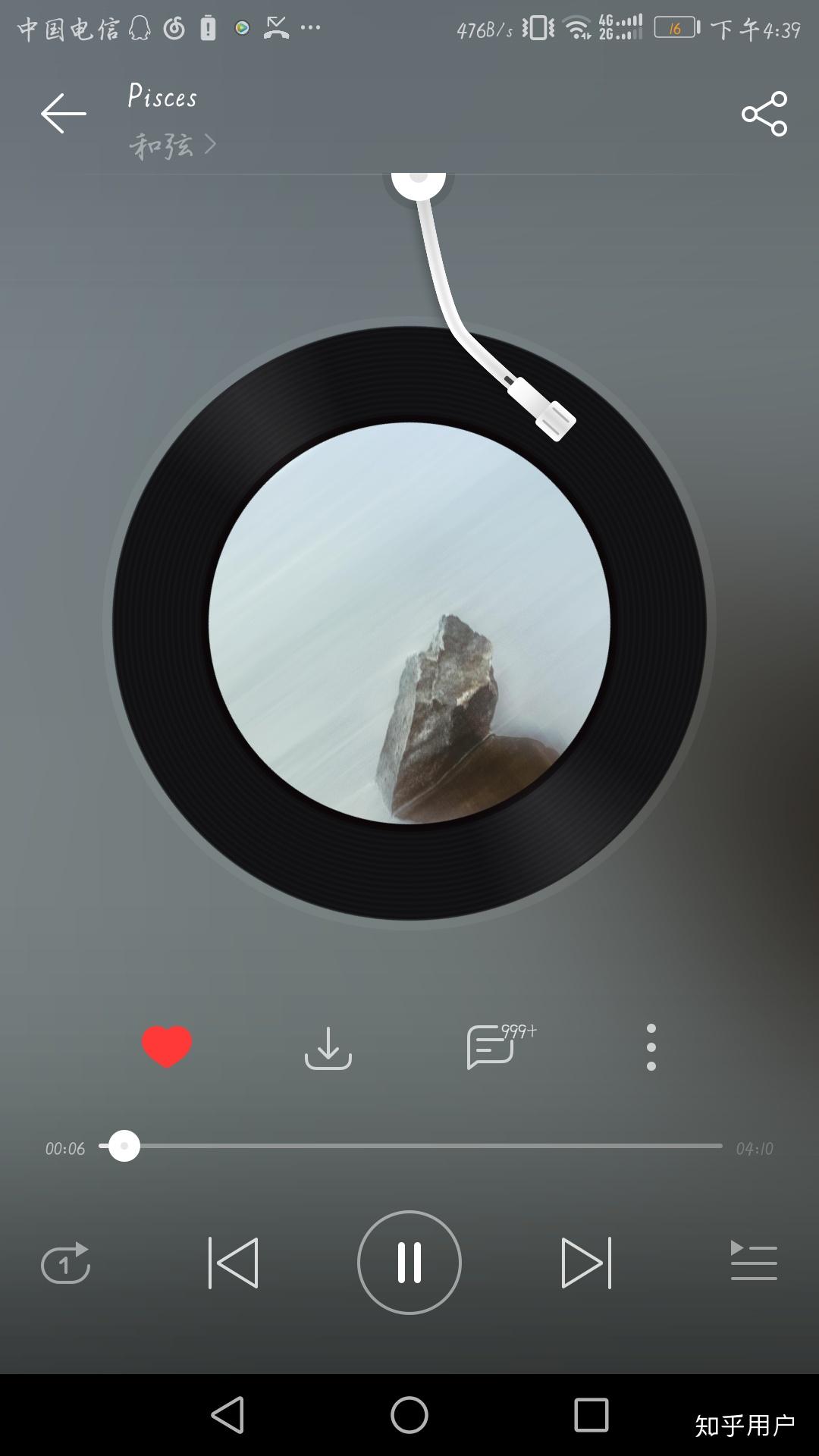Skip to the previous track
The width and height of the screenshot is (819, 1456).
234,1263
